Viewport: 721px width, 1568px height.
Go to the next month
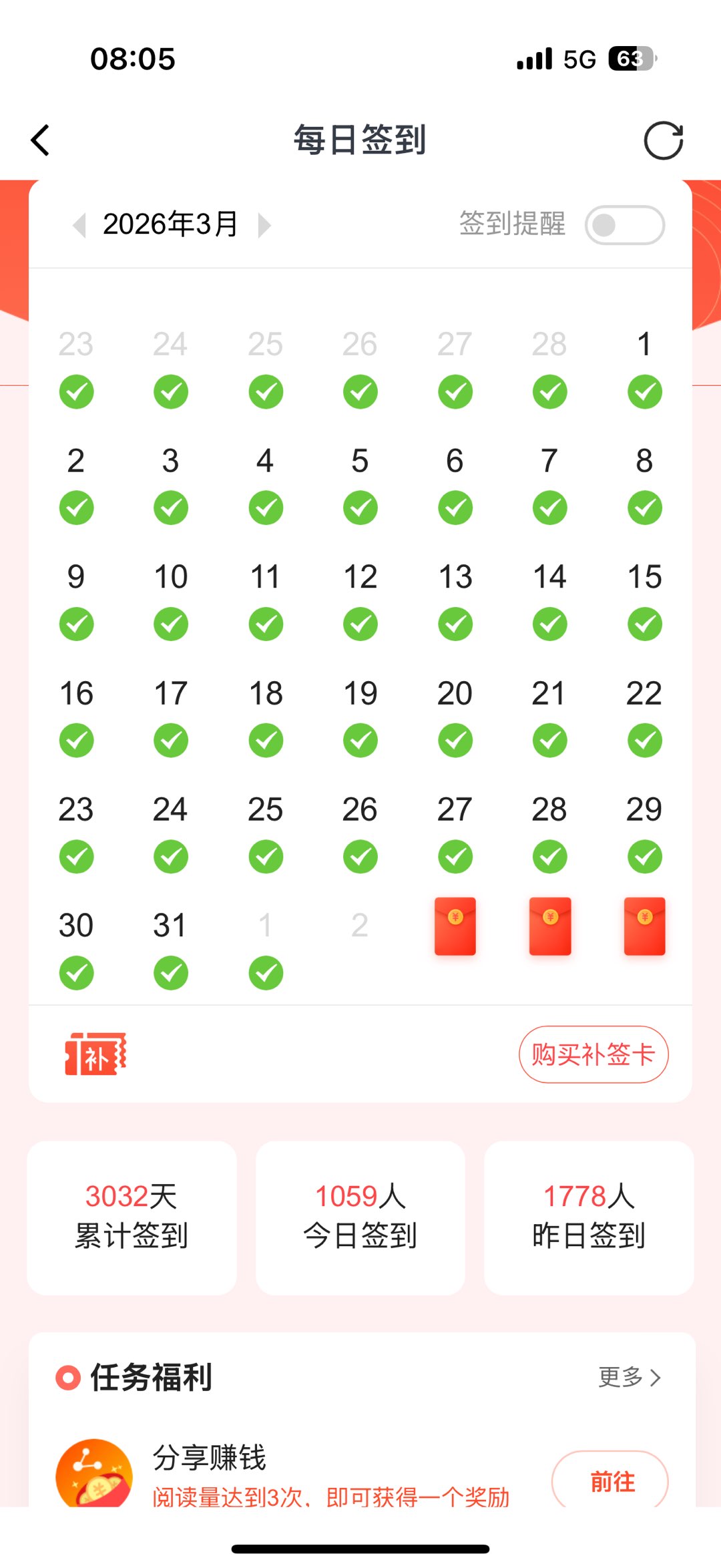pyautogui.click(x=264, y=225)
